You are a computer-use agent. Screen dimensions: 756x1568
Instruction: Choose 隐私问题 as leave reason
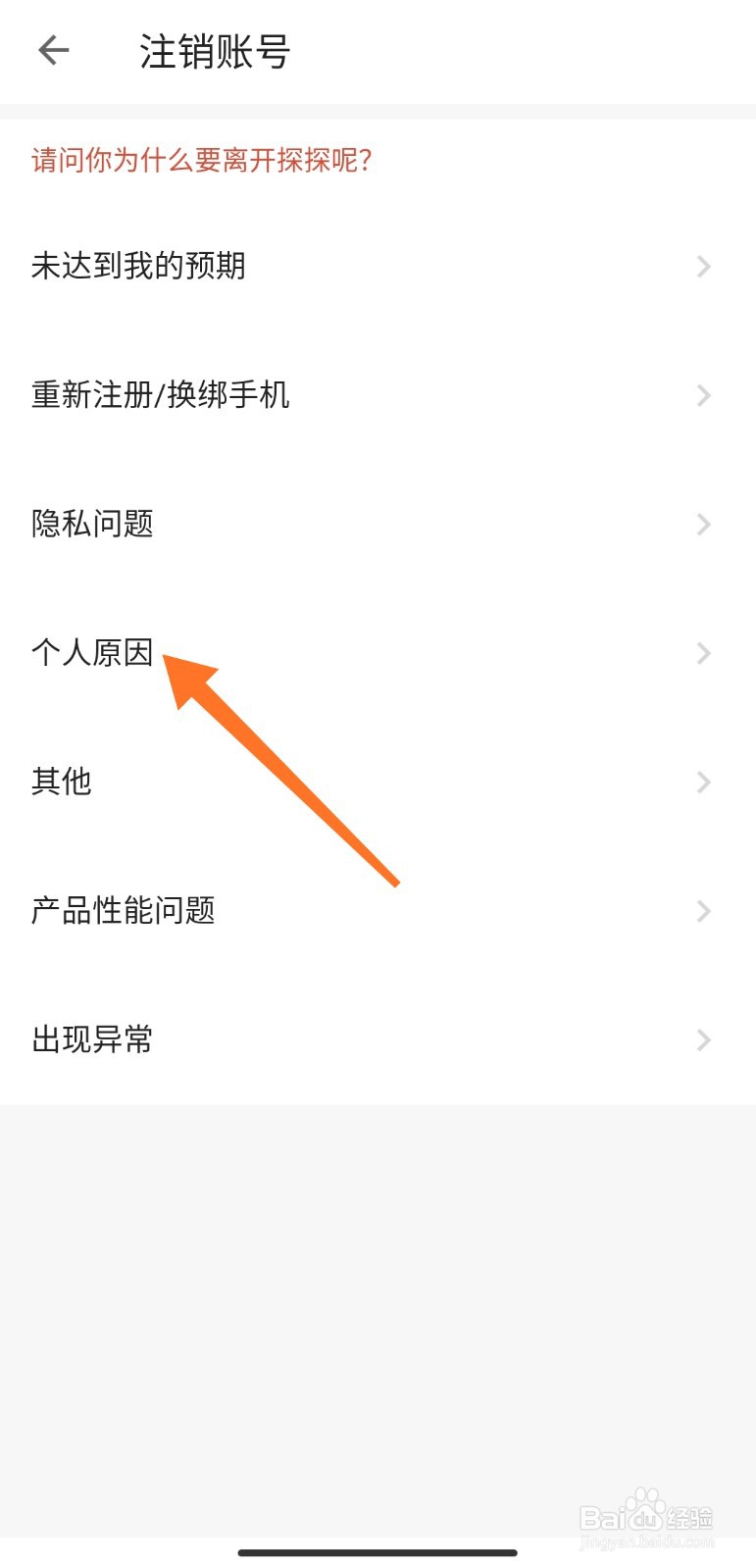tap(93, 524)
